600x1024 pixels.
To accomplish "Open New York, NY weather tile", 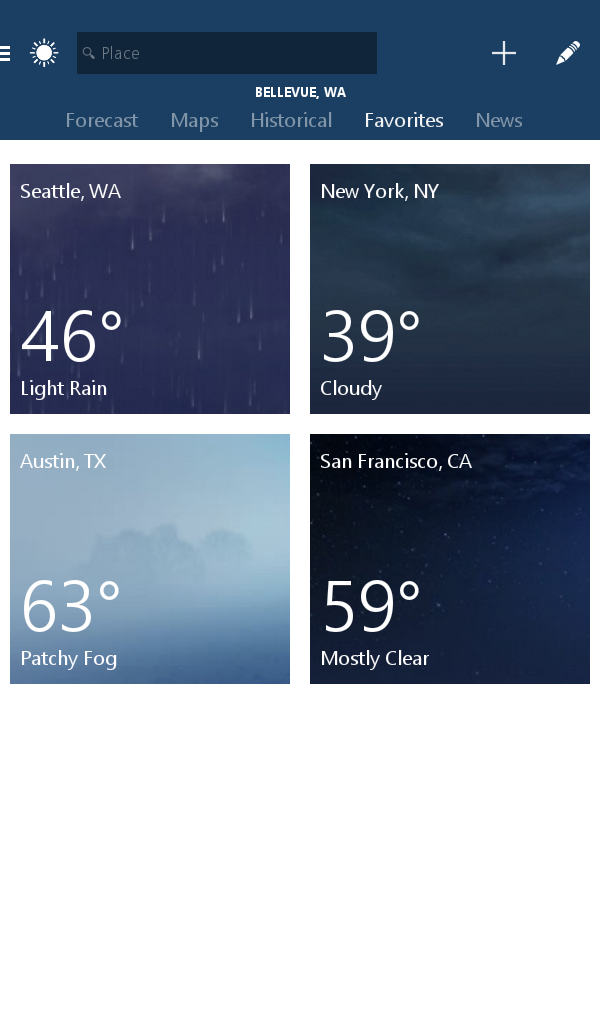I will point(450,289).
